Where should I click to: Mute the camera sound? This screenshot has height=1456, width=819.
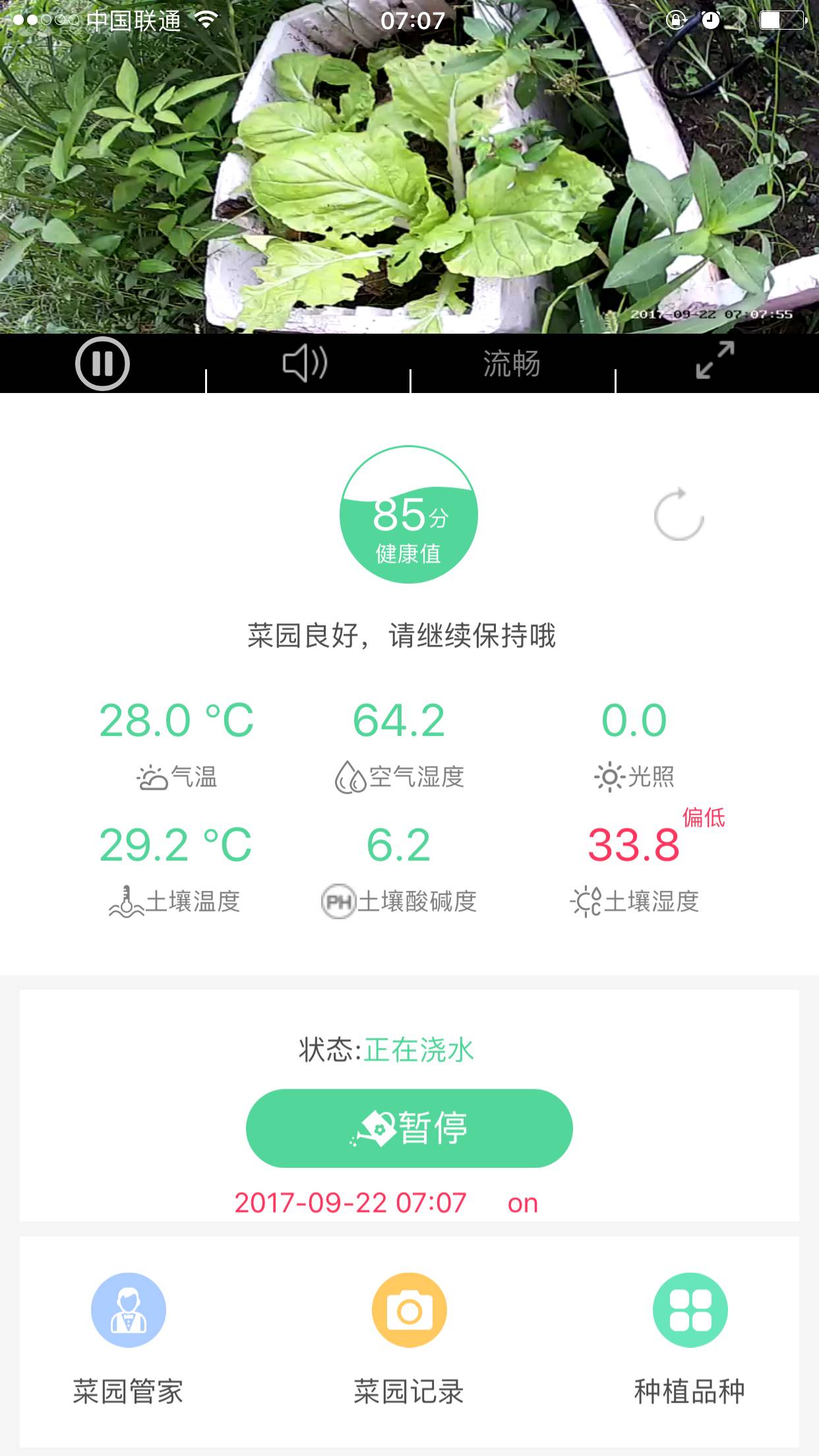click(305, 363)
